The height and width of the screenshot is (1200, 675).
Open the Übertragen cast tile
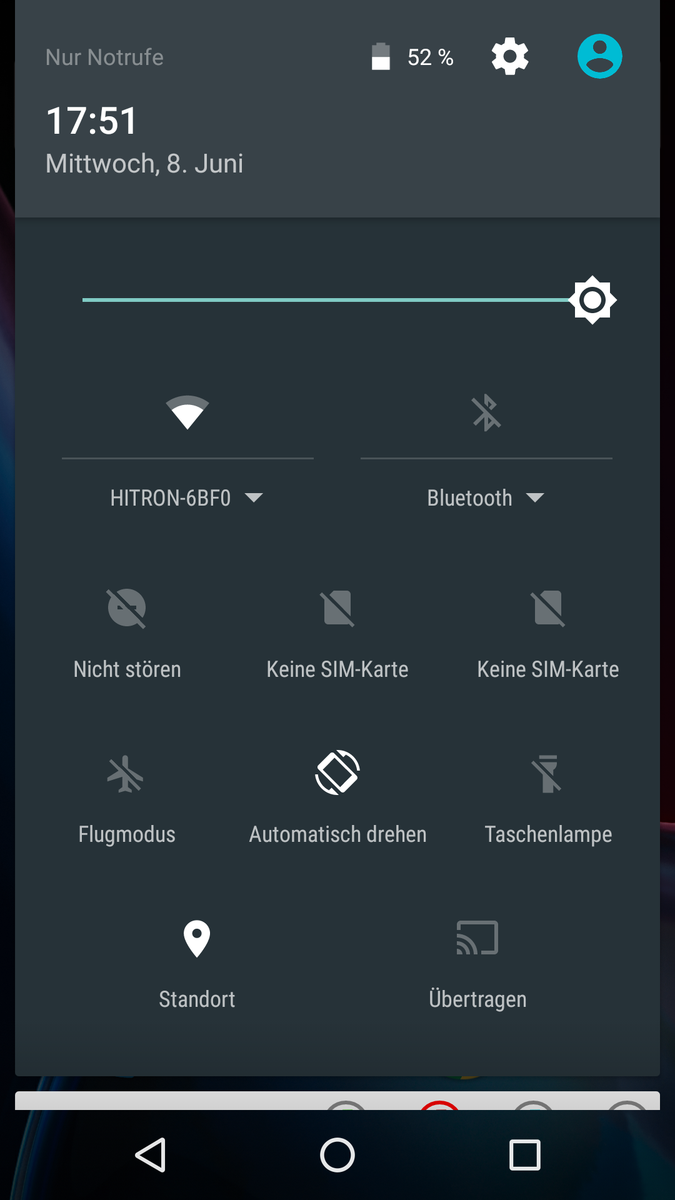pyautogui.click(x=477, y=939)
